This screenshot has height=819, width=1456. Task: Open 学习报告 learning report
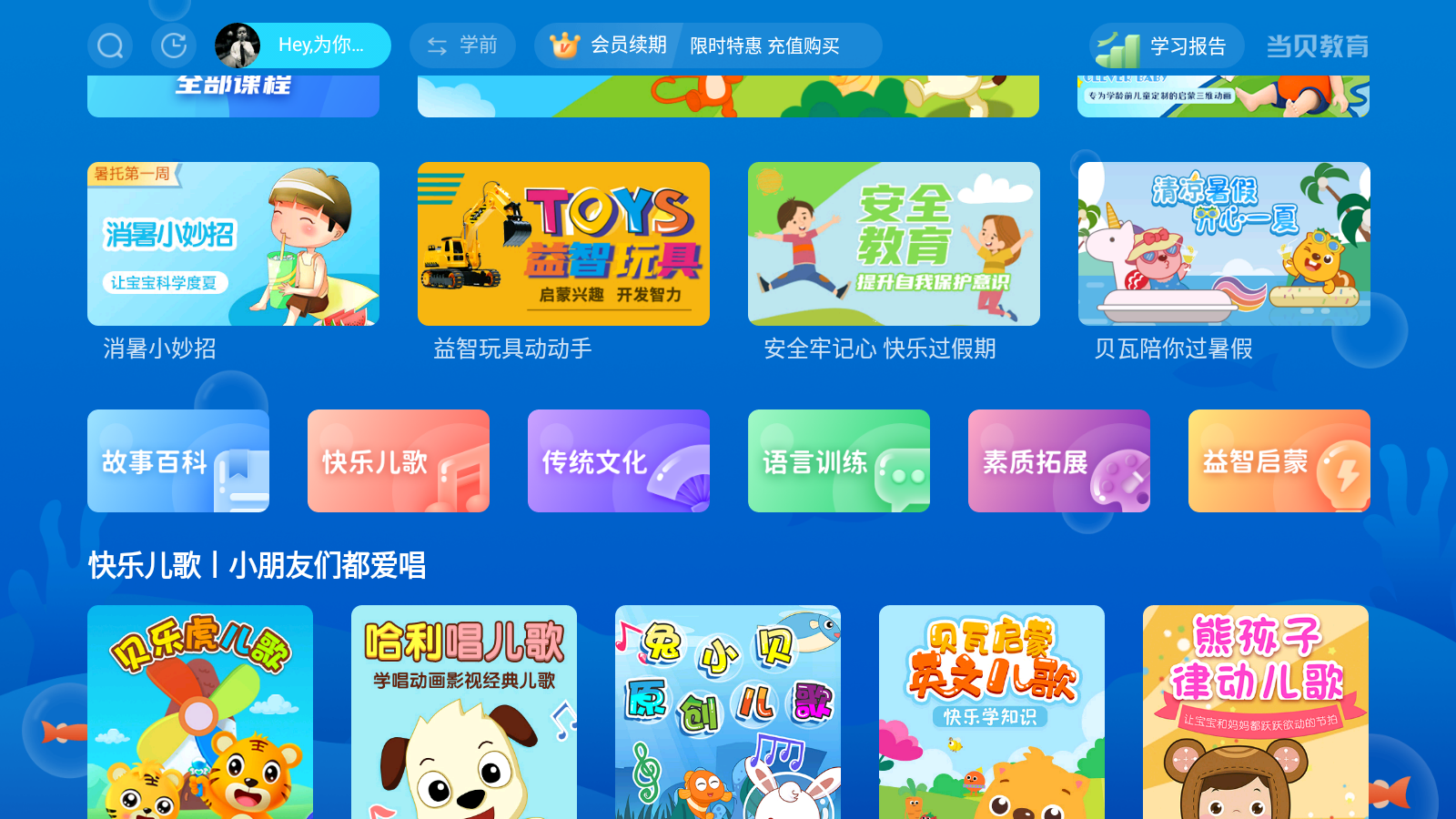coord(1167,45)
